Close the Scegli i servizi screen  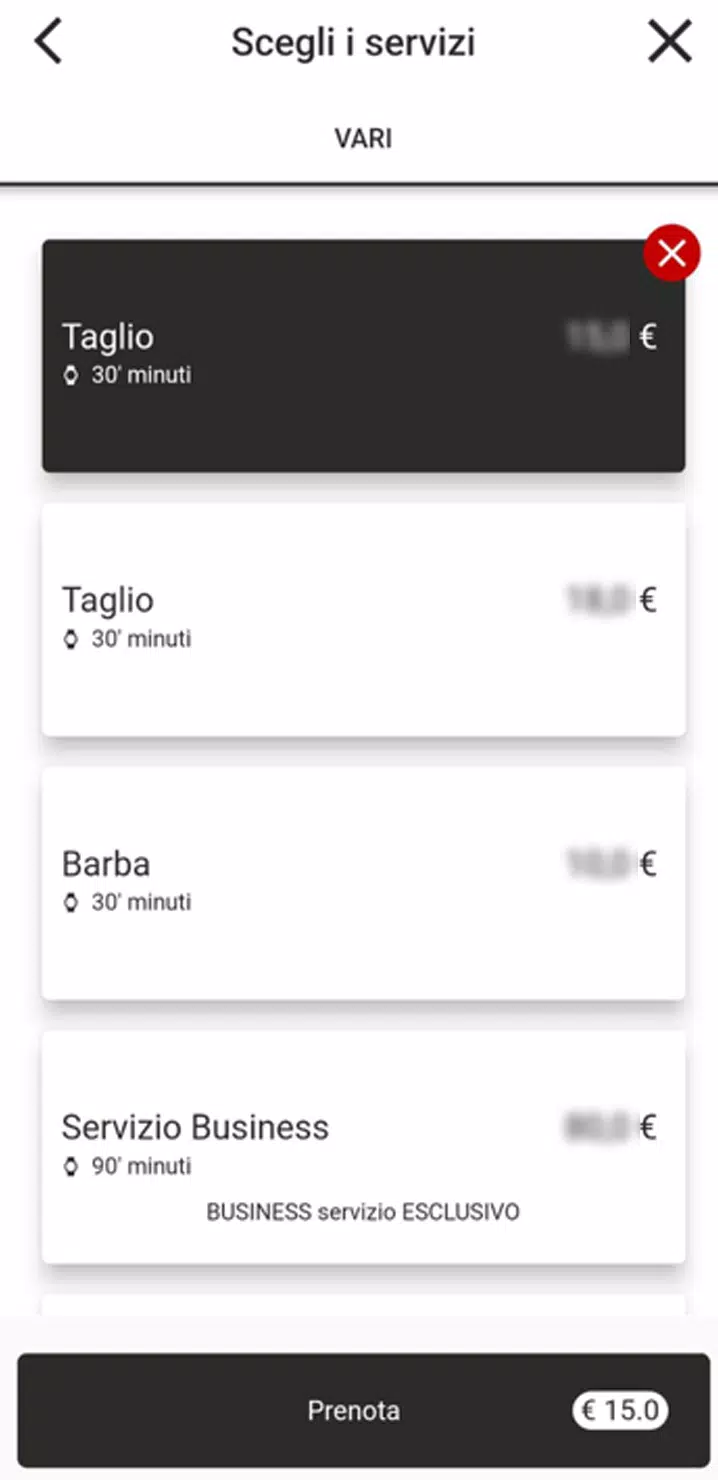coord(669,43)
